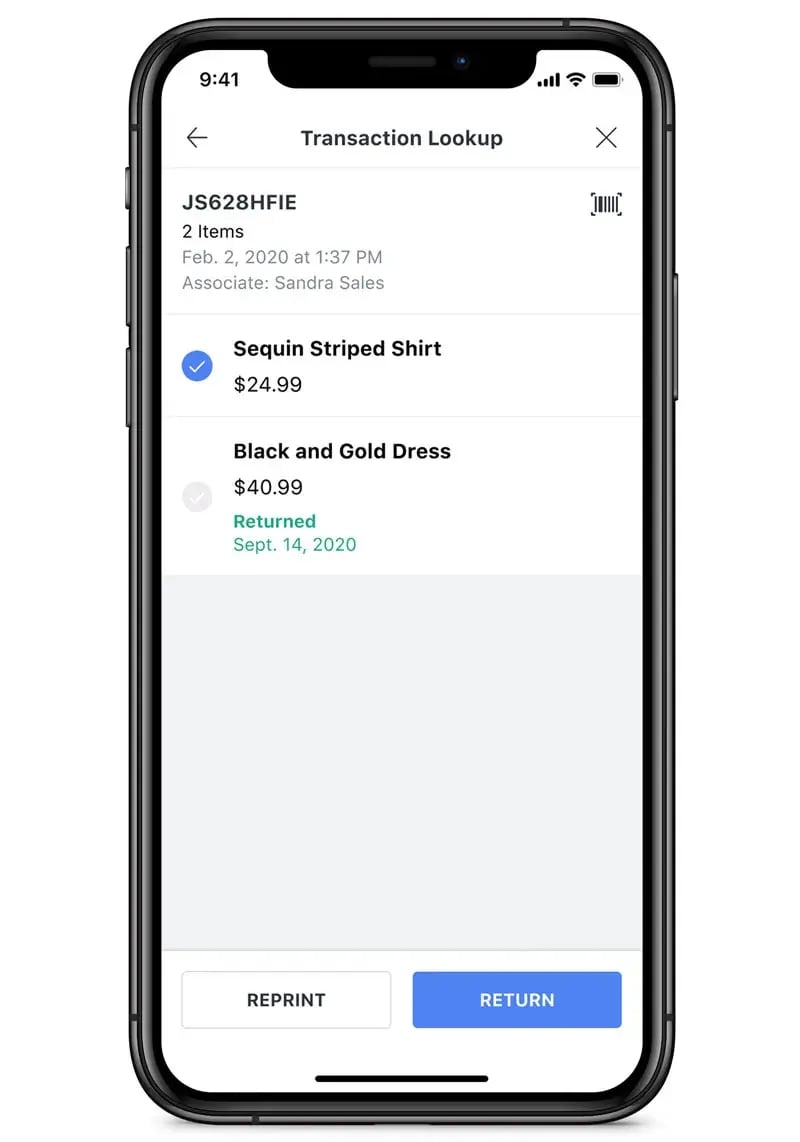Open the barcode scanner icon
Viewport: 800px width, 1142px height.
pos(606,204)
